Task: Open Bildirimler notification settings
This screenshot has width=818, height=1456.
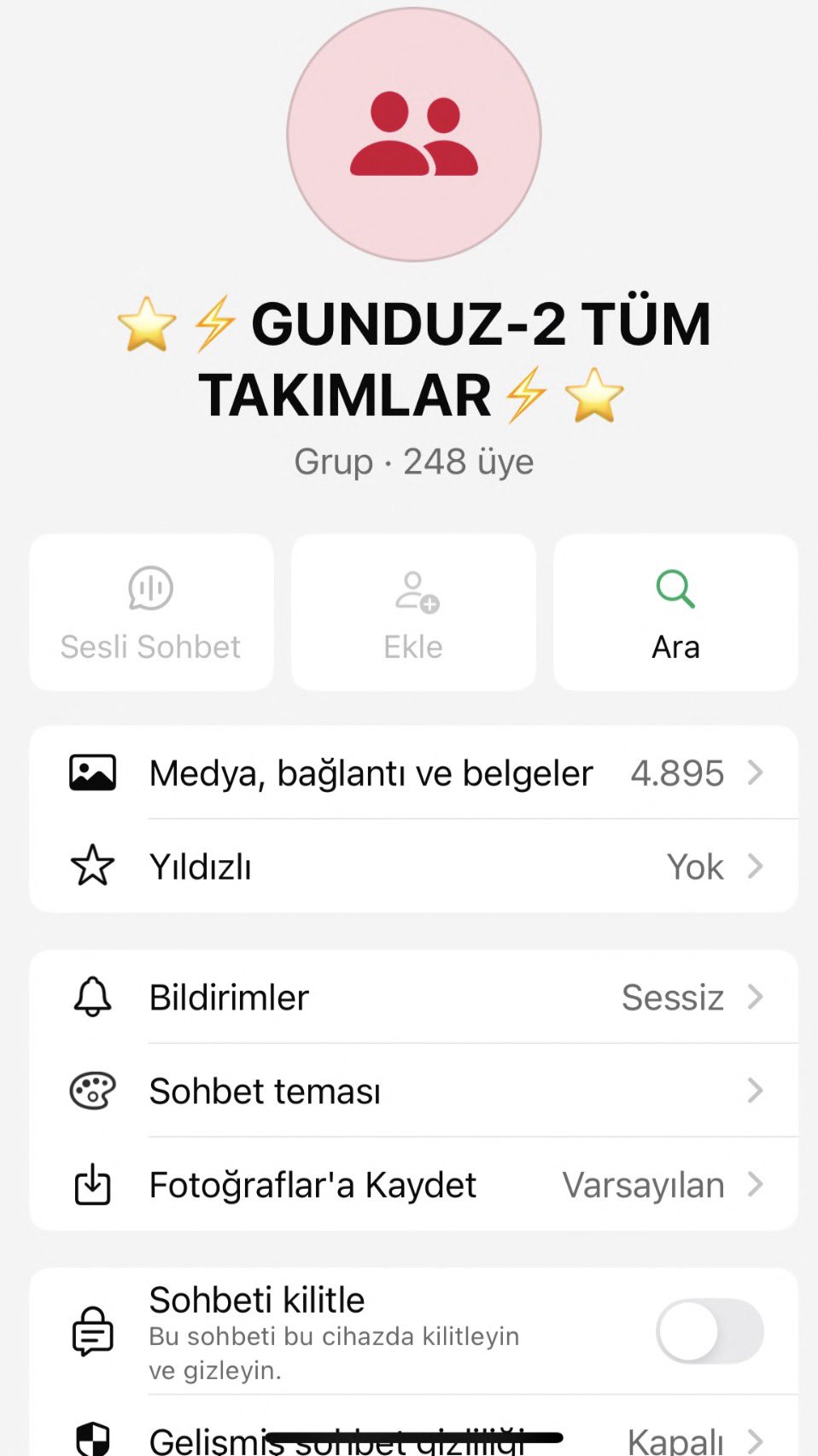Action: tap(413, 997)
